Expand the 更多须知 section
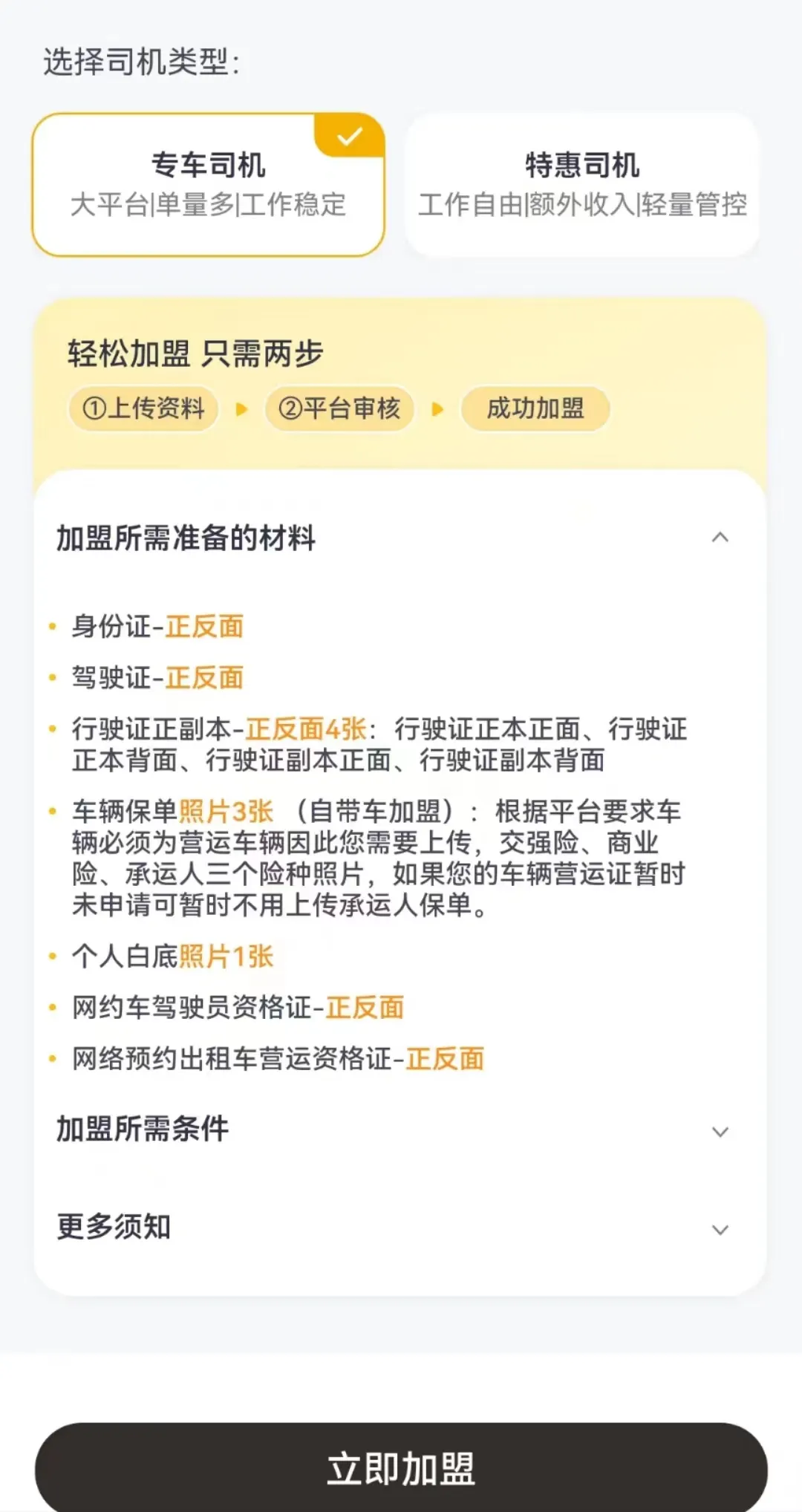802x1512 pixels. click(400, 1228)
